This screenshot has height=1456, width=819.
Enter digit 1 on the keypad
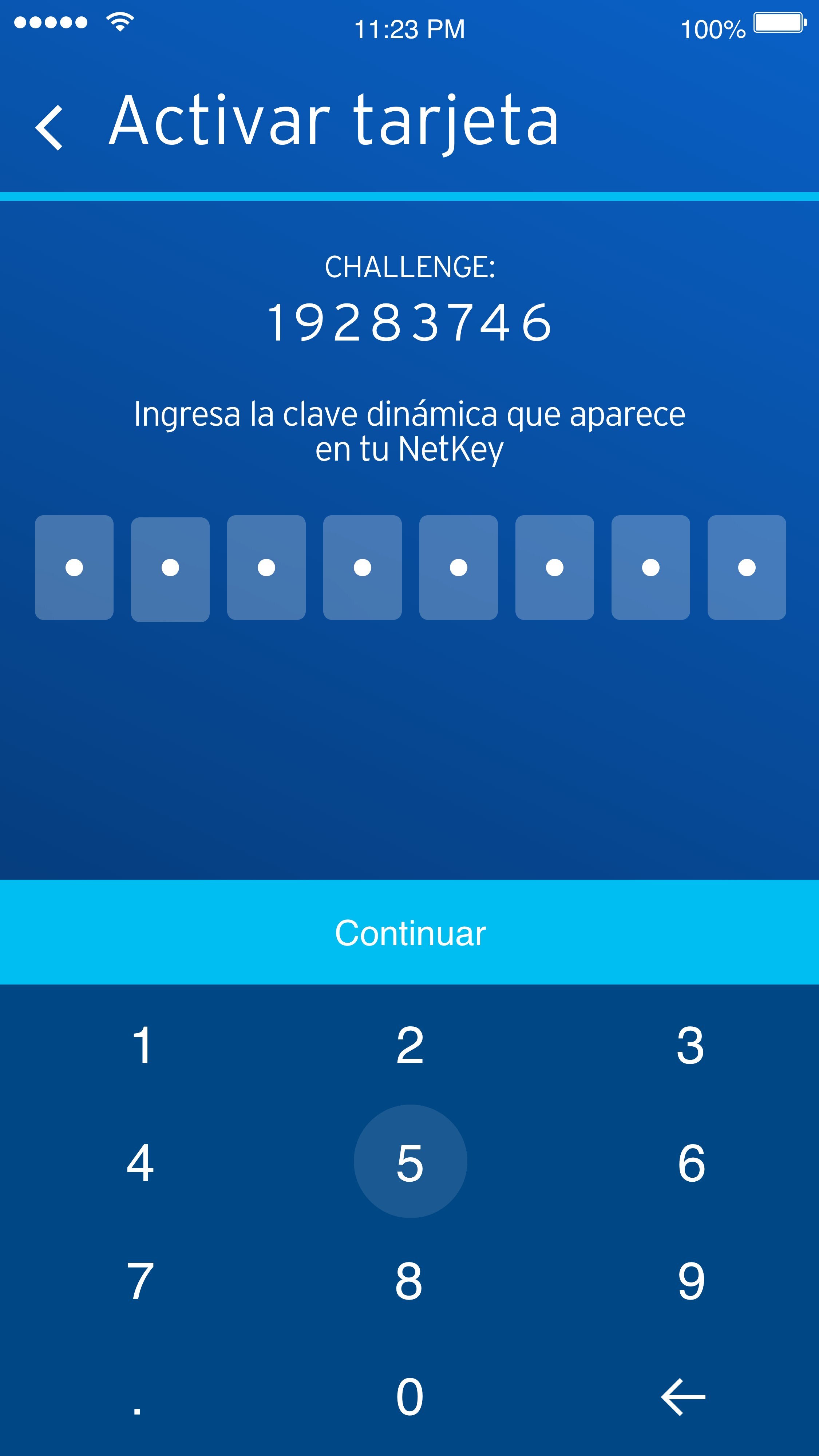[141, 1046]
